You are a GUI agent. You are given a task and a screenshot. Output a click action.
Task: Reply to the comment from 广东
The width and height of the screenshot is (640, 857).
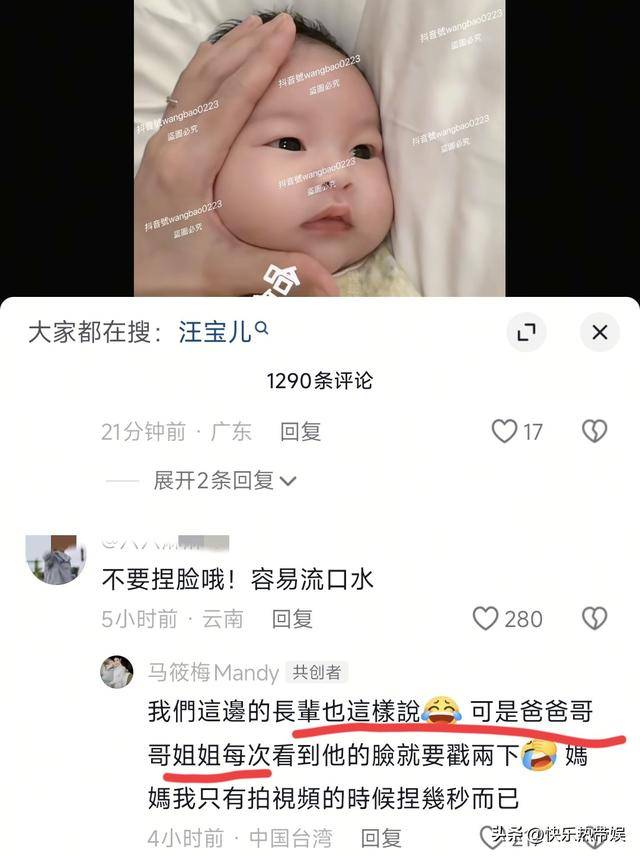pyautogui.click(x=300, y=432)
